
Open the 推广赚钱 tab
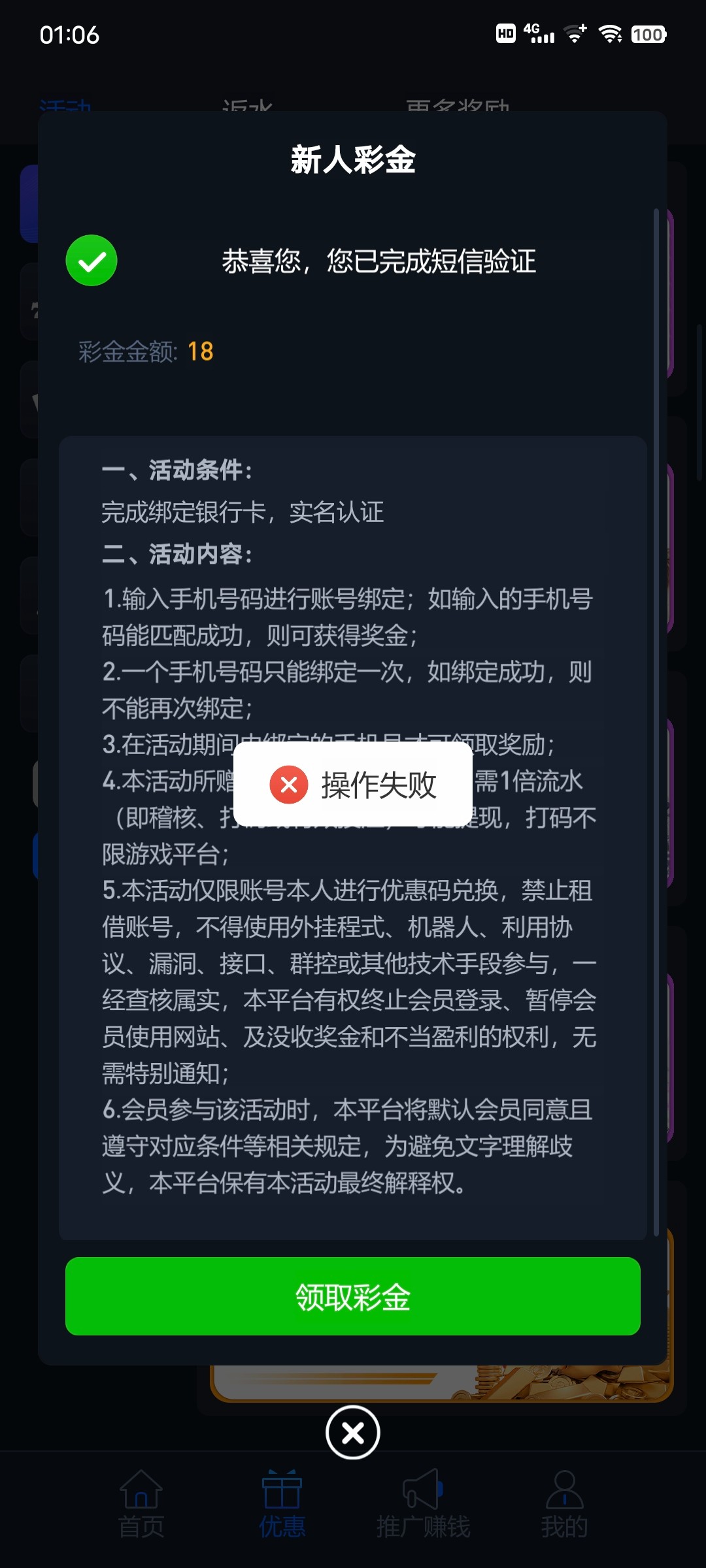pos(423,1503)
